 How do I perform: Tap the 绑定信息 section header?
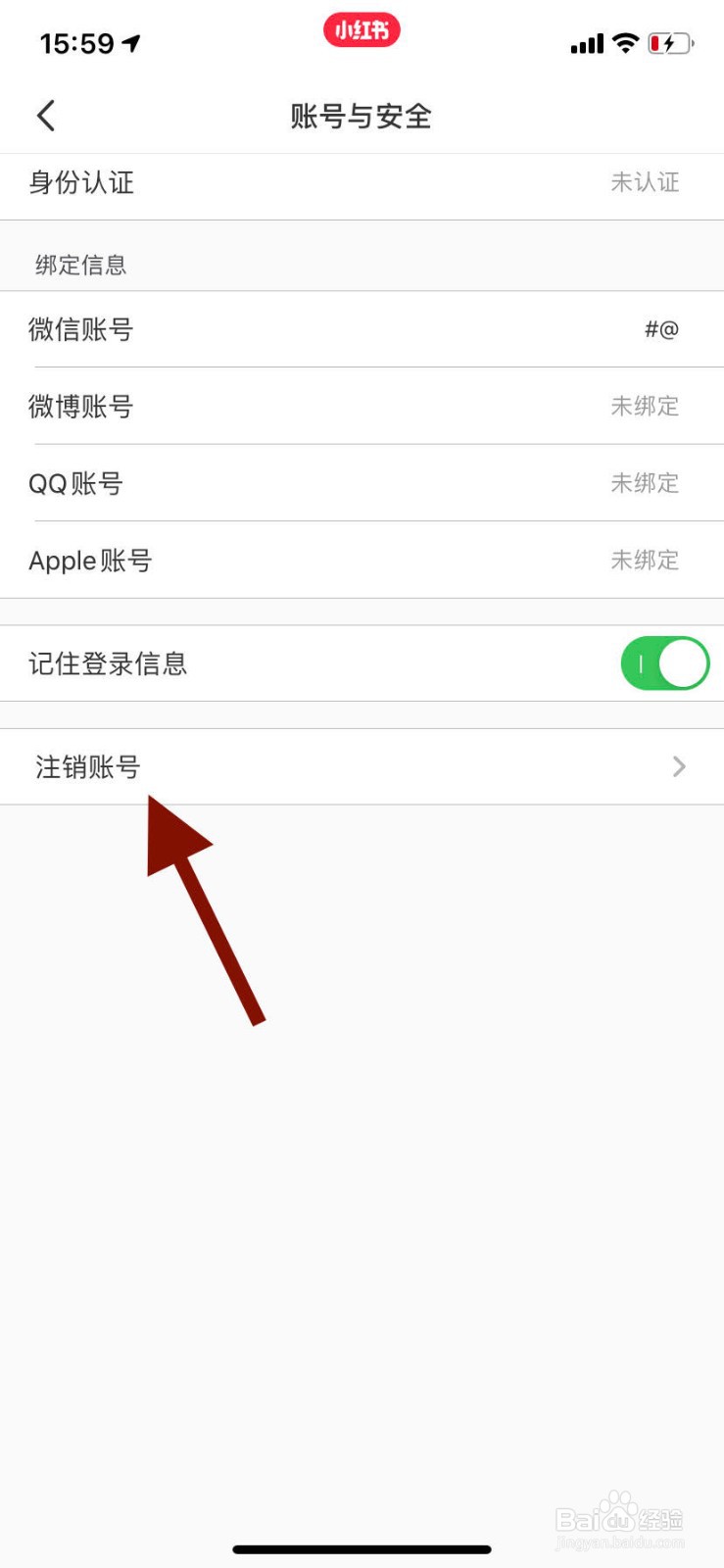[x=79, y=265]
